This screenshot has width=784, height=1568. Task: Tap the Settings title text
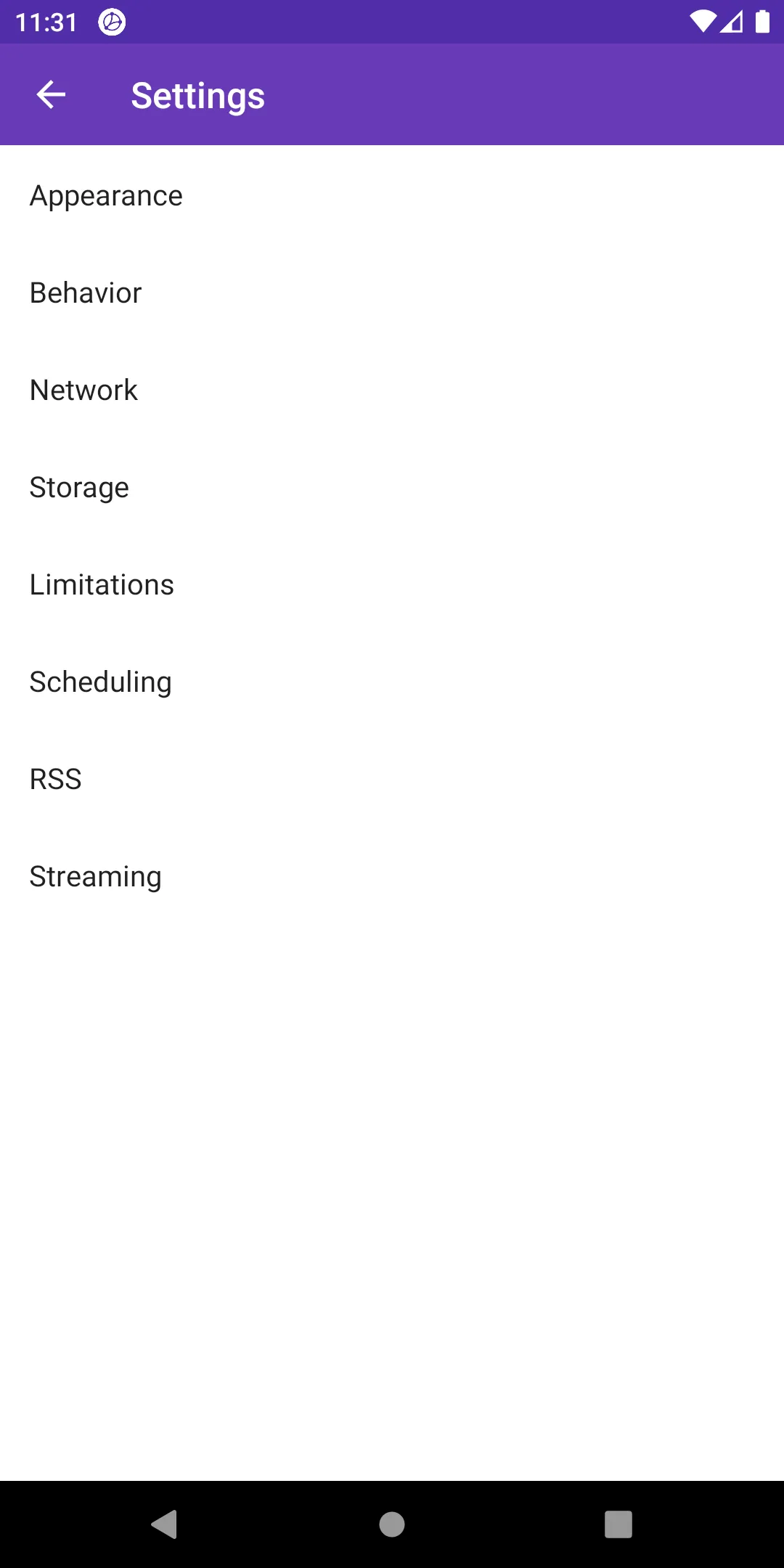coord(197,95)
